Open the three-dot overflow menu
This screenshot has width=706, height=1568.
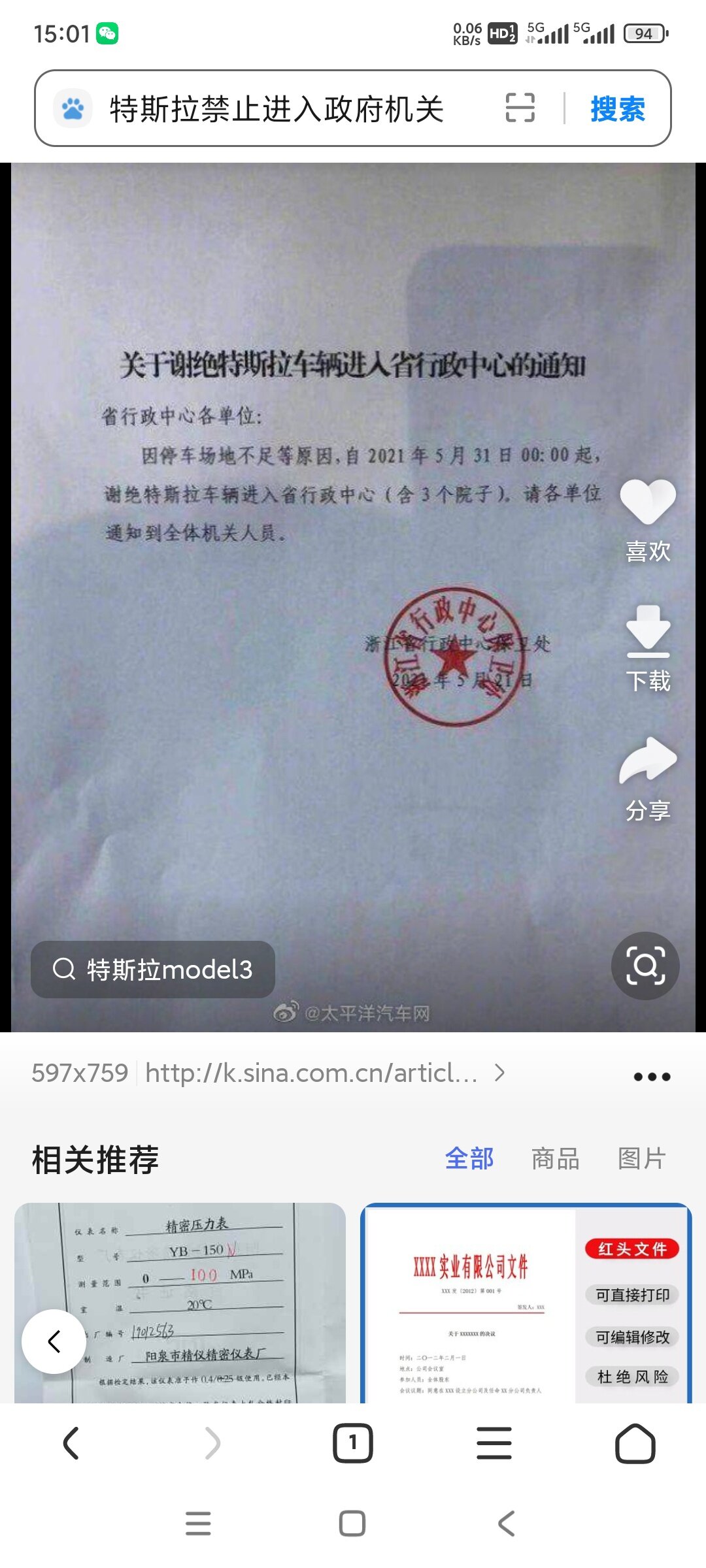pos(652,1076)
